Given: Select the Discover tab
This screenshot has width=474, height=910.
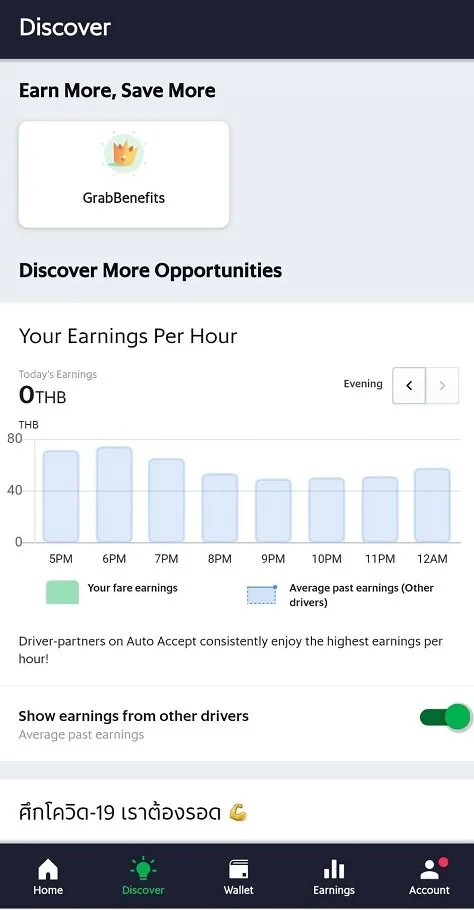Looking at the screenshot, I should point(143,876).
